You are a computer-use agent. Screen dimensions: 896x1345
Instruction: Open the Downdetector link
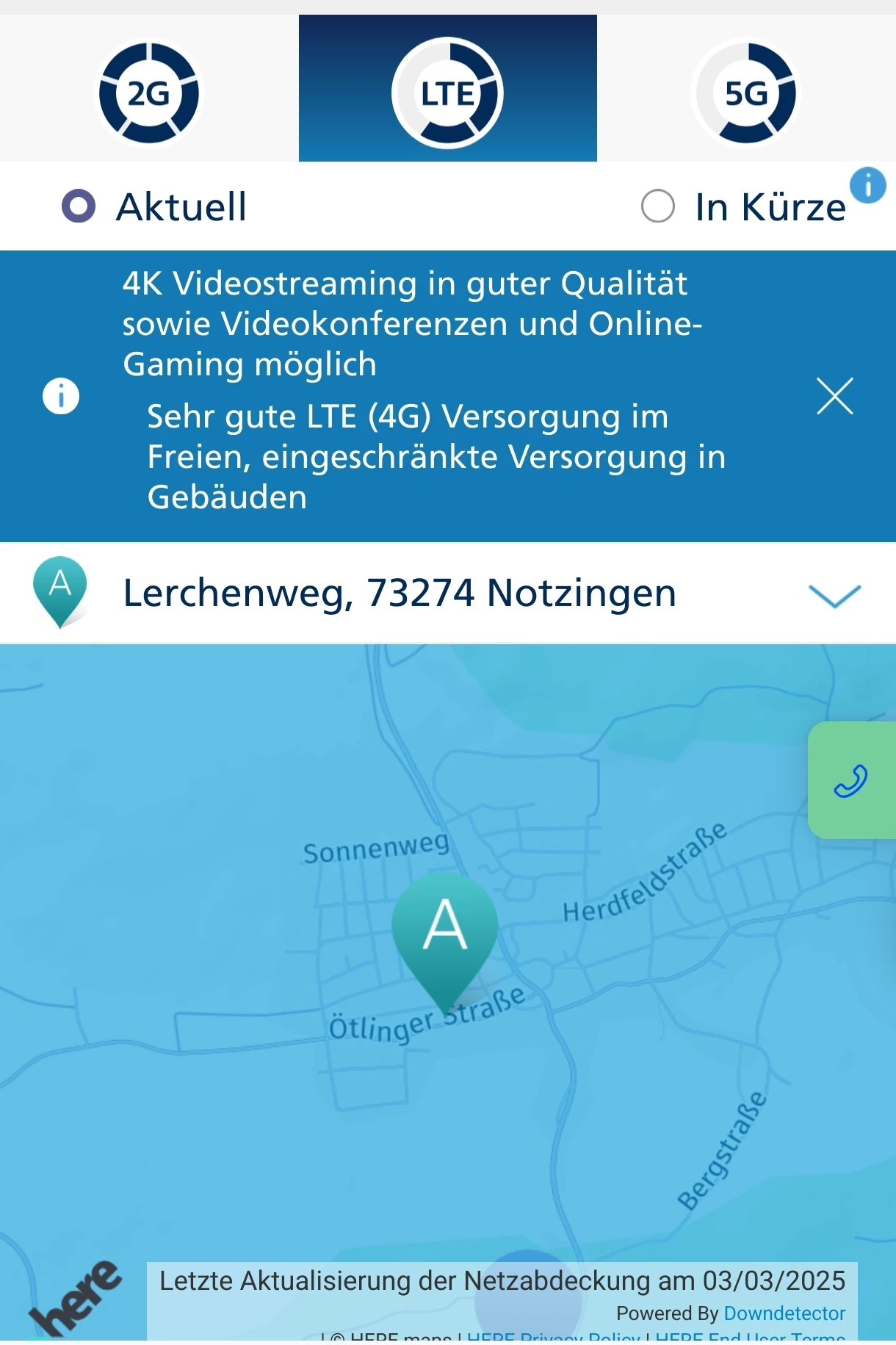(x=784, y=1313)
